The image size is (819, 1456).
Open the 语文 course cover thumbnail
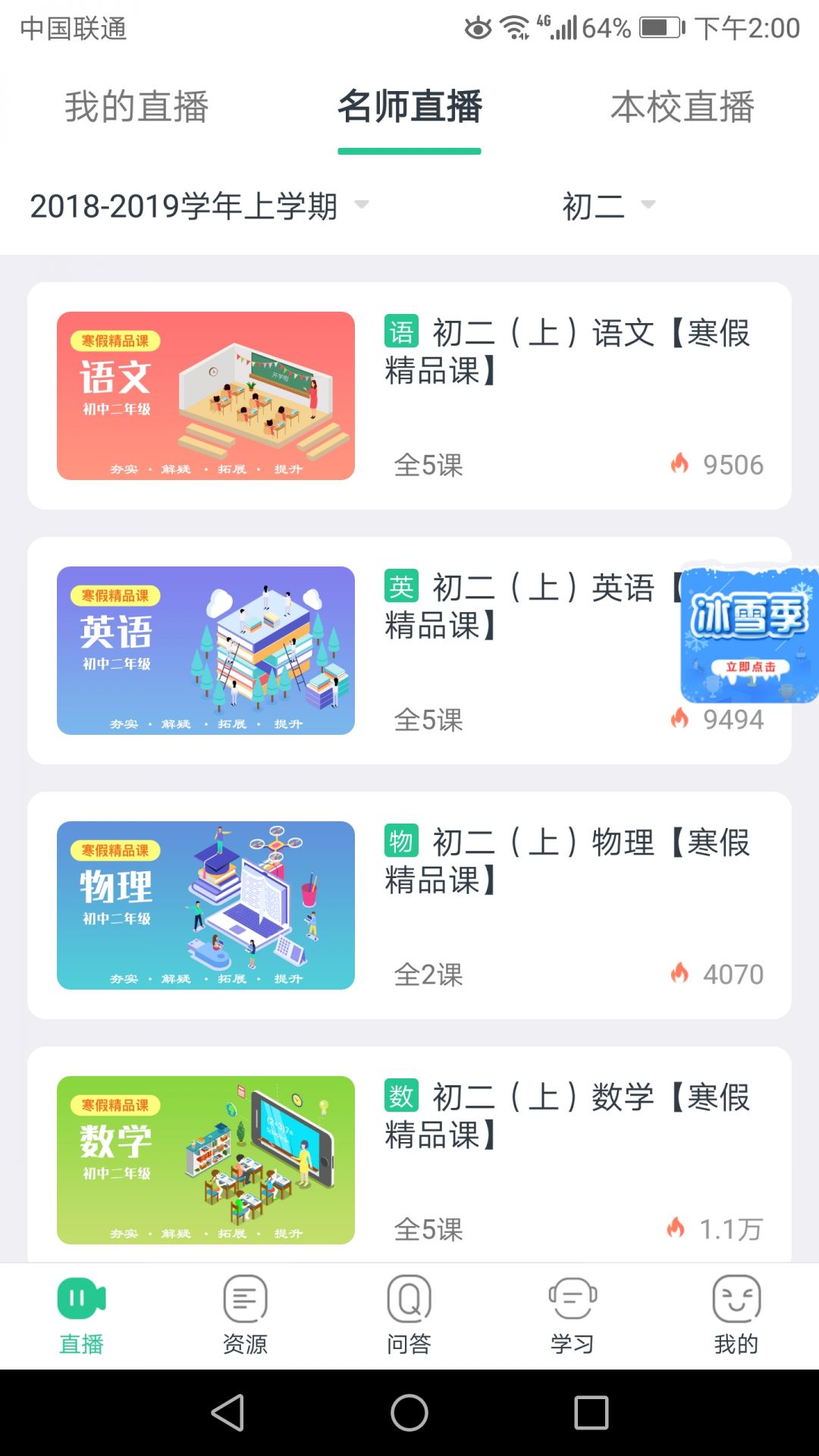click(x=206, y=396)
